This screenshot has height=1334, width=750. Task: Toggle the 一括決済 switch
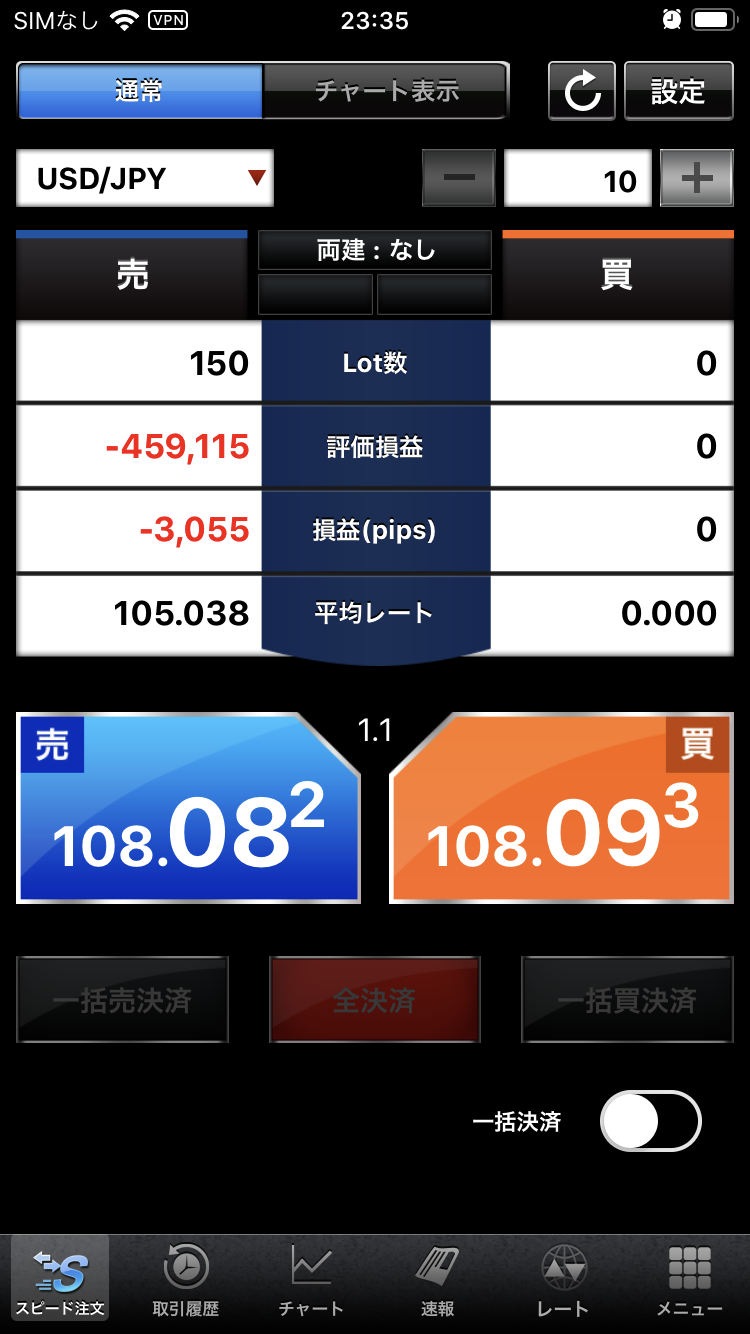(x=650, y=1121)
